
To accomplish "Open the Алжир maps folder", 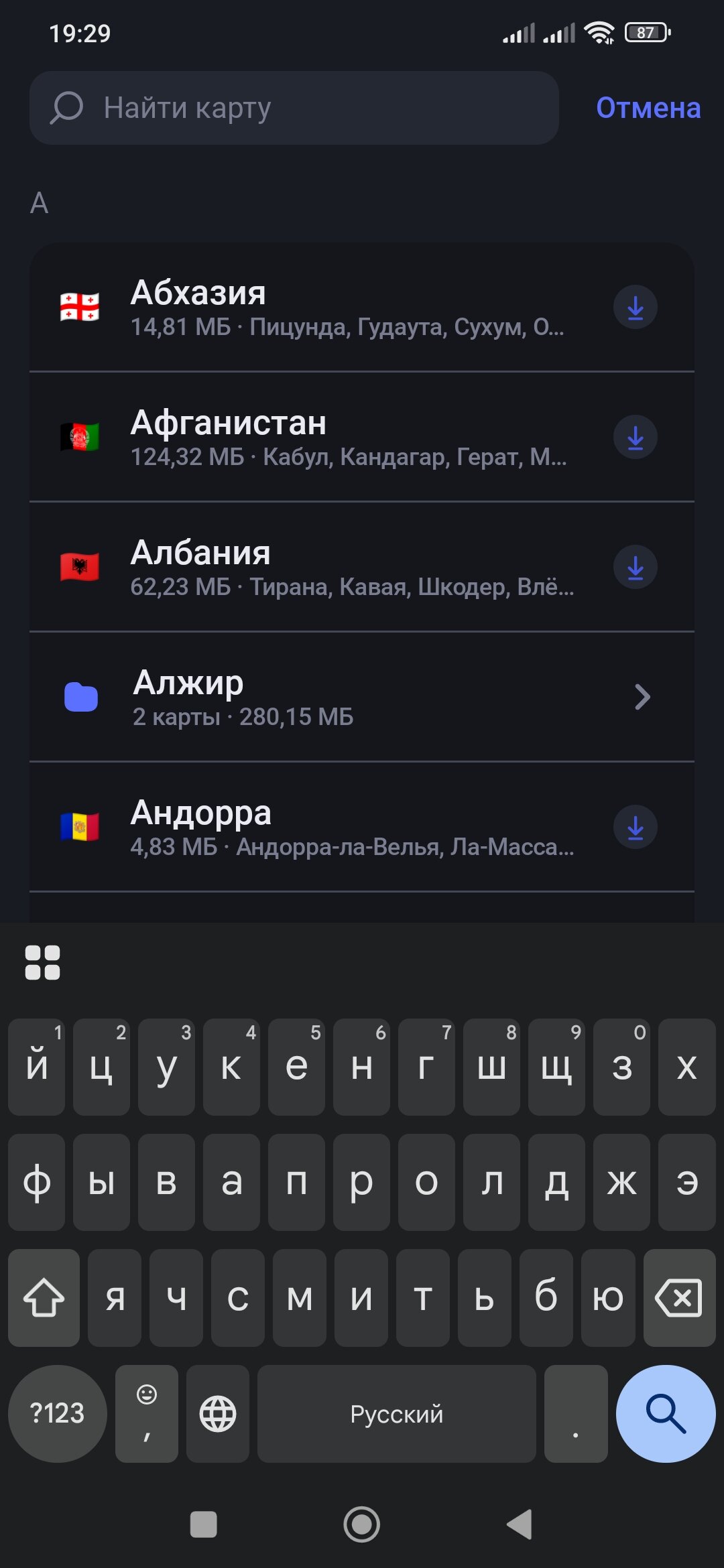I will [x=362, y=697].
